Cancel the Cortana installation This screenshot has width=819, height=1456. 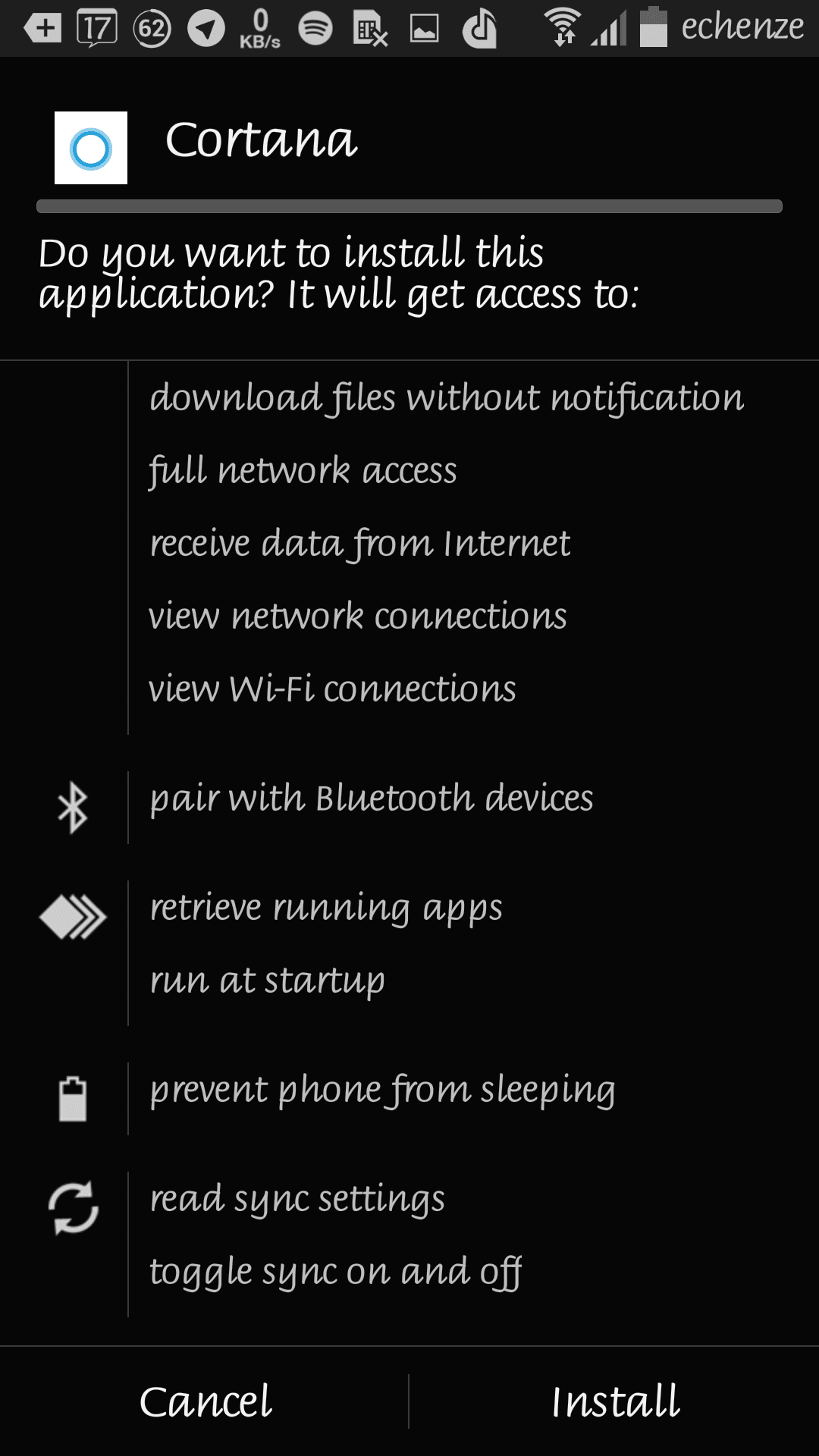pyautogui.click(x=205, y=1401)
